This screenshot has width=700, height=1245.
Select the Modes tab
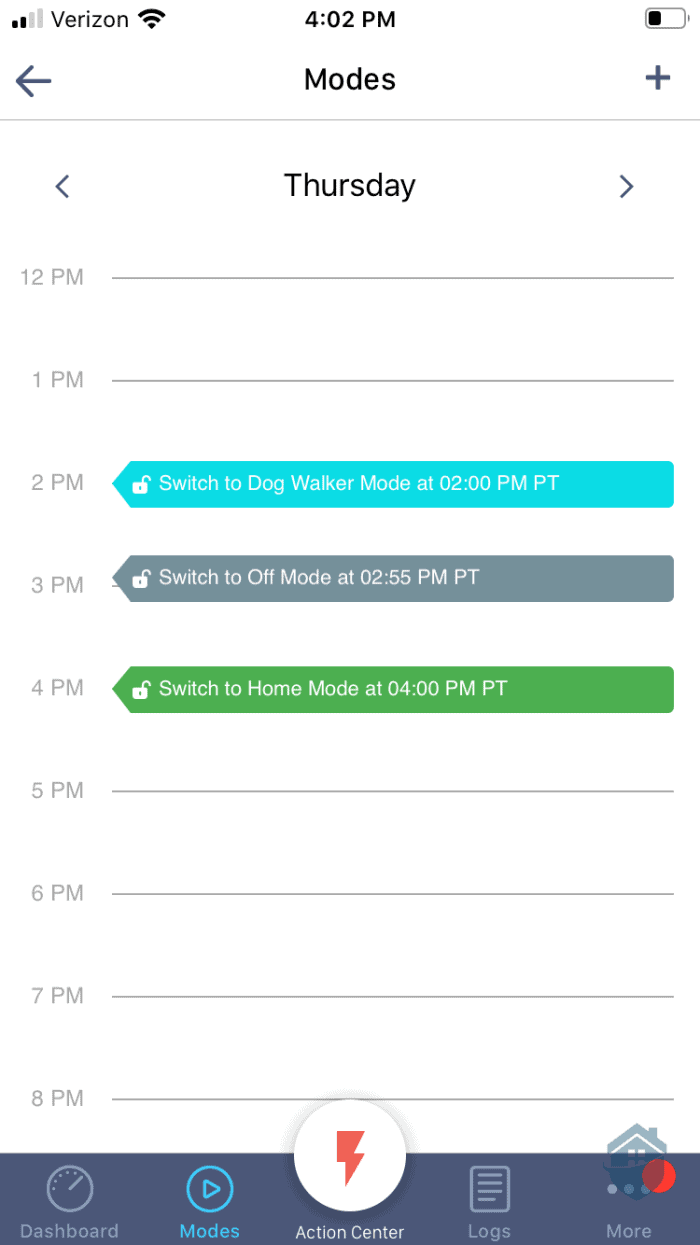click(209, 1202)
